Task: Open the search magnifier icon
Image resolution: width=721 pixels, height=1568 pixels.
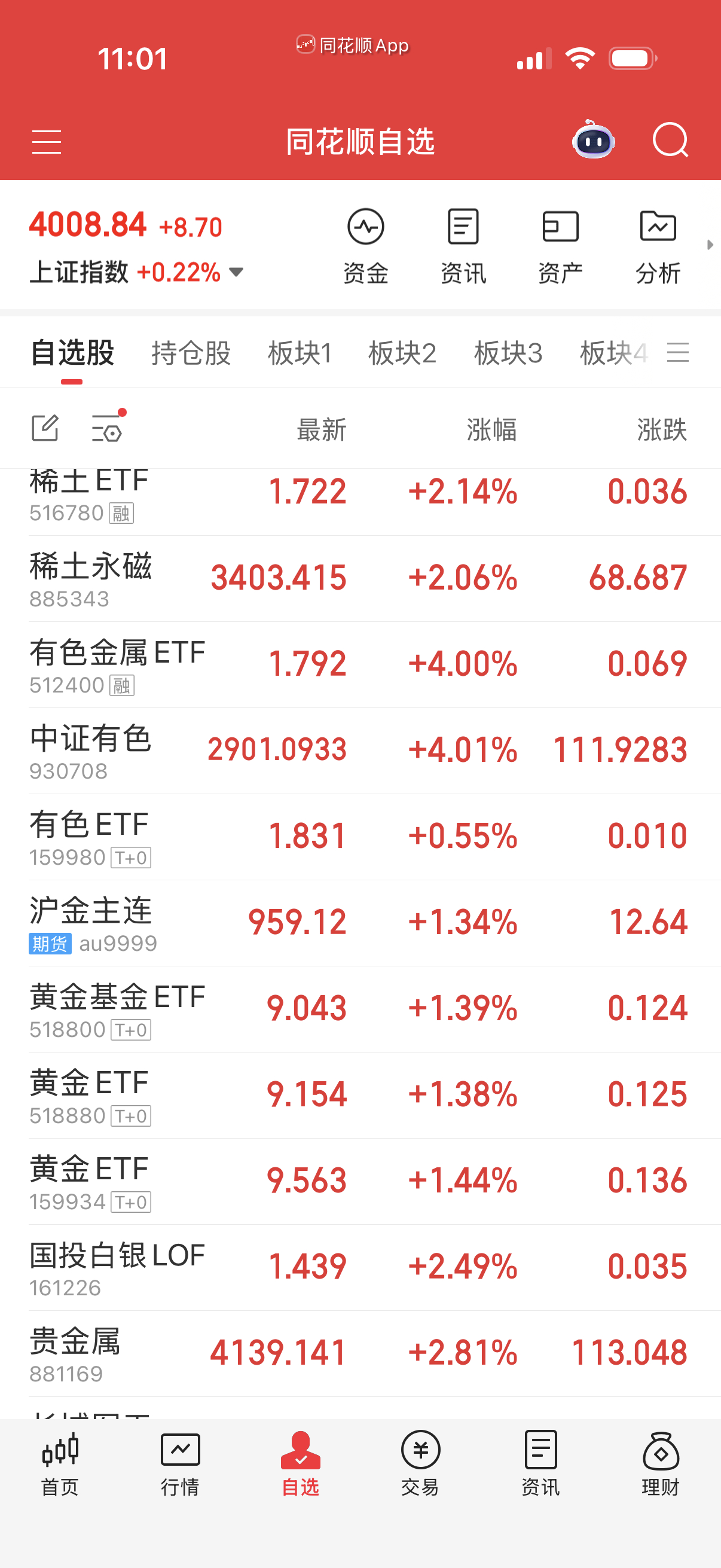Action: pos(670,141)
